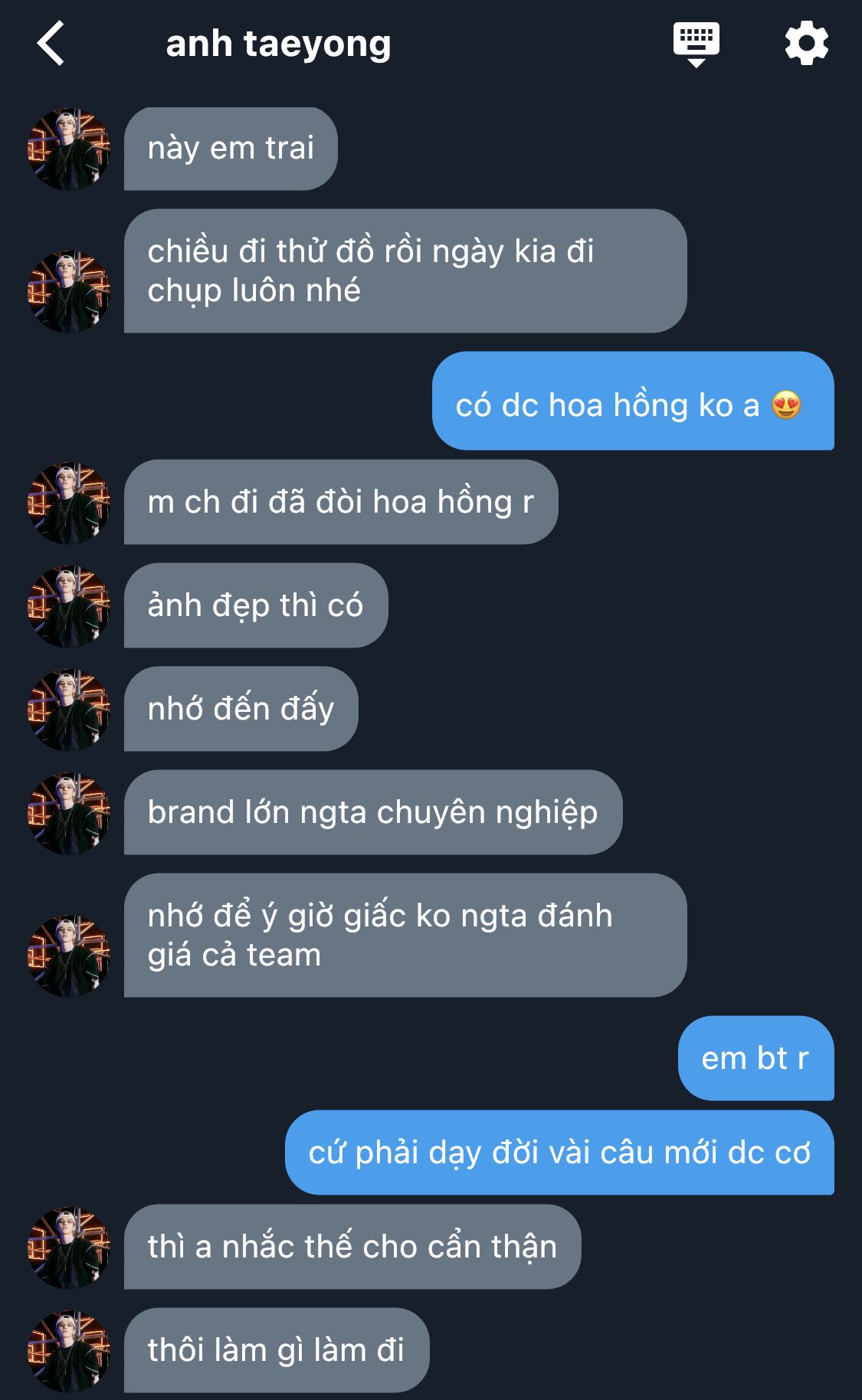Screen dimensions: 862x1400
Task: Open the keyboard toggle icon
Action: [696, 44]
